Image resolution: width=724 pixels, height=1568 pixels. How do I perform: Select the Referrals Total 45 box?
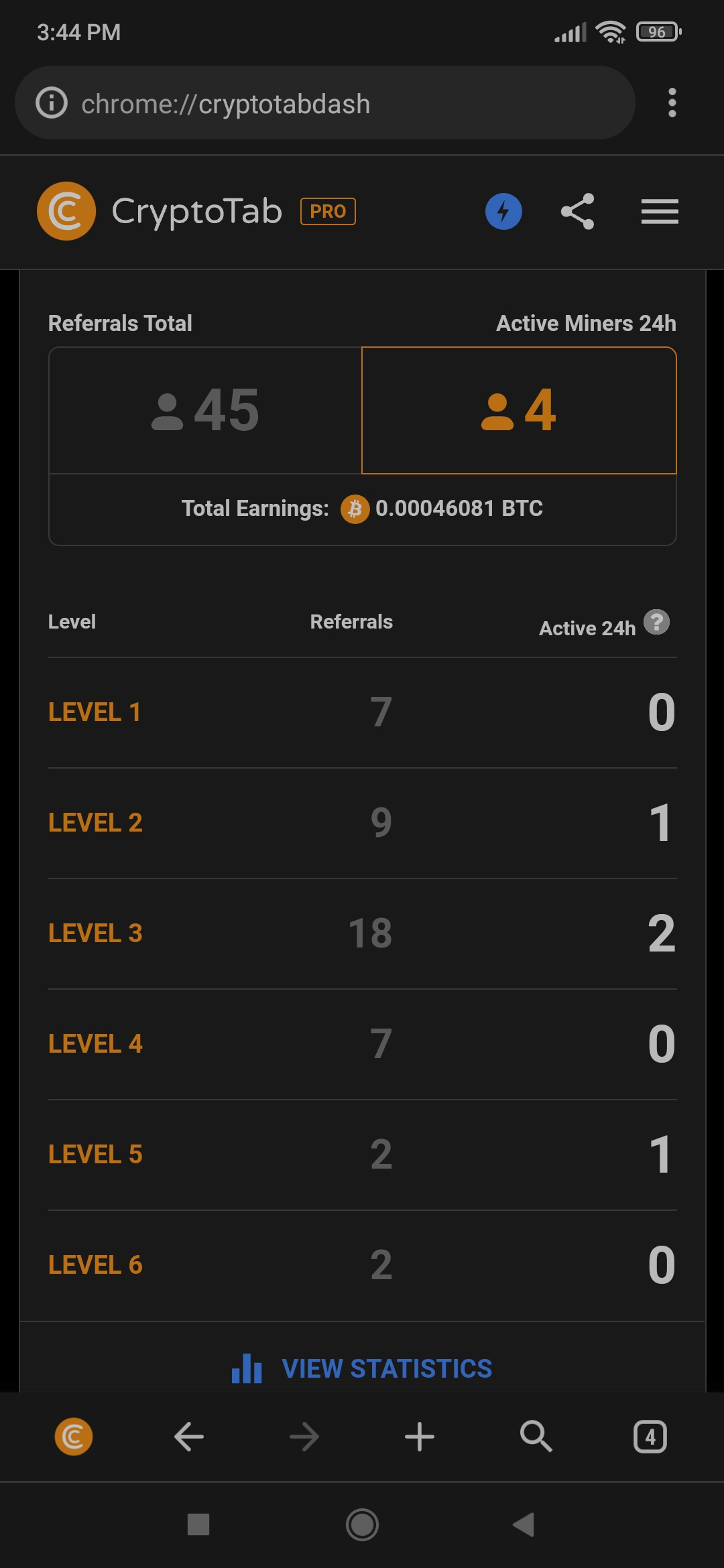(x=205, y=410)
